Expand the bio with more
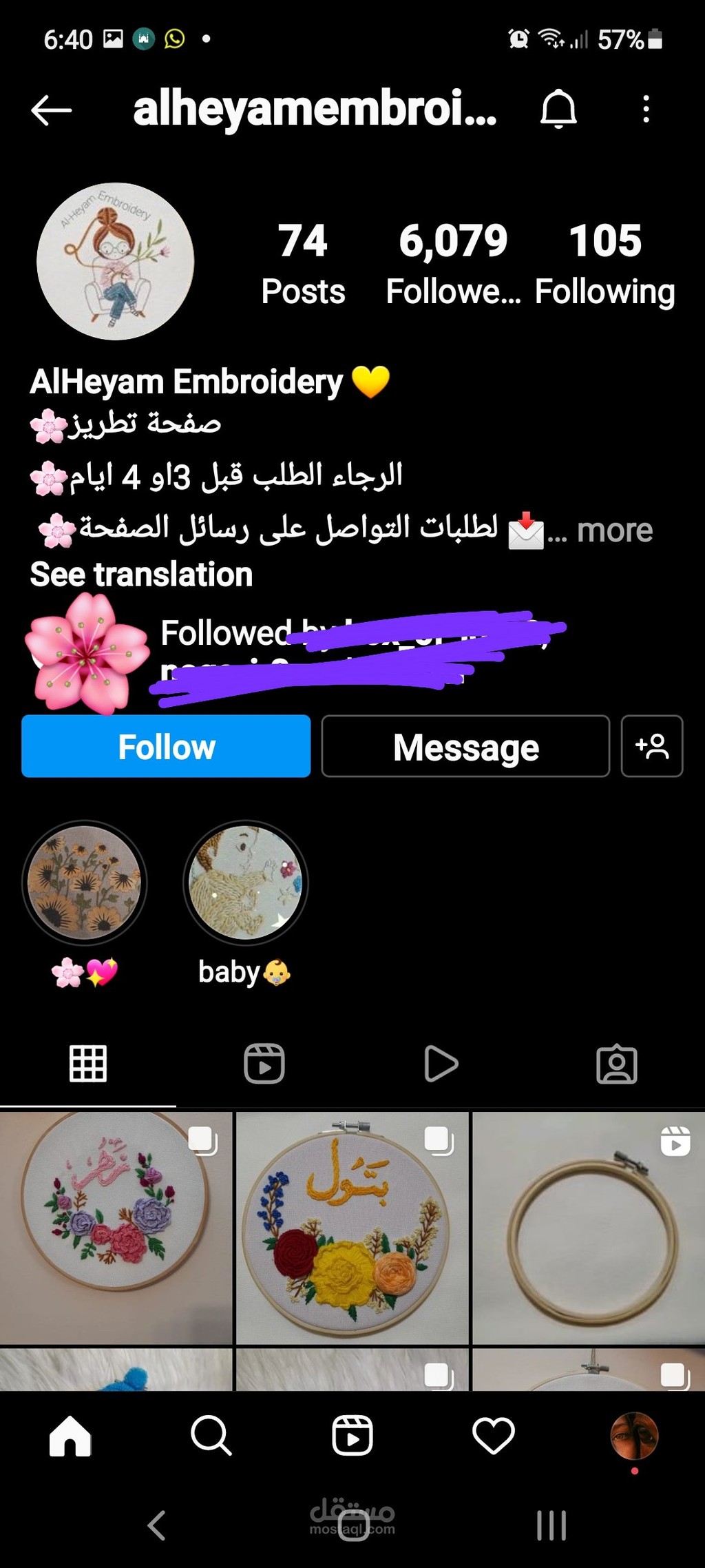This screenshot has width=705, height=1568. coord(614,530)
